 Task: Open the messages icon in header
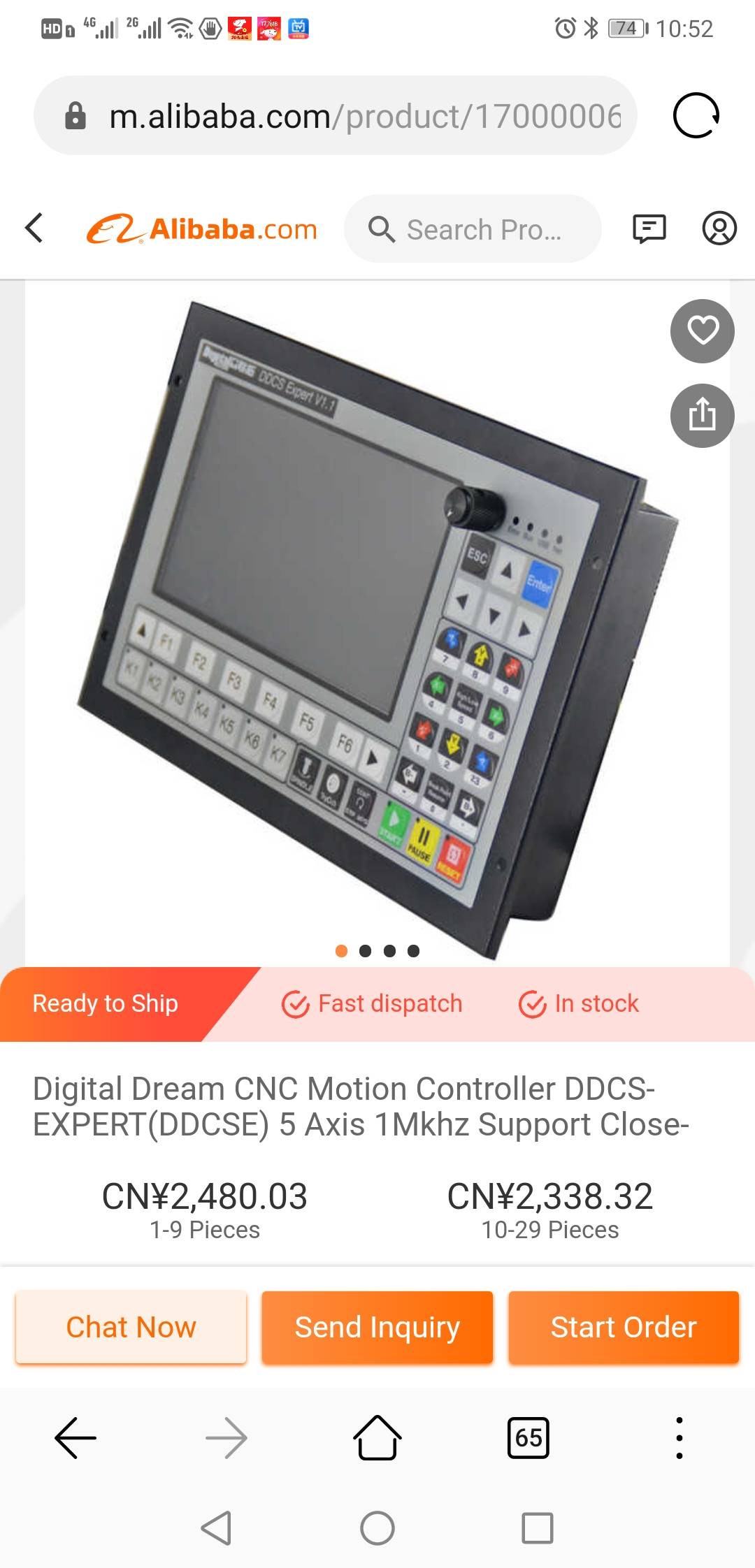tap(649, 228)
